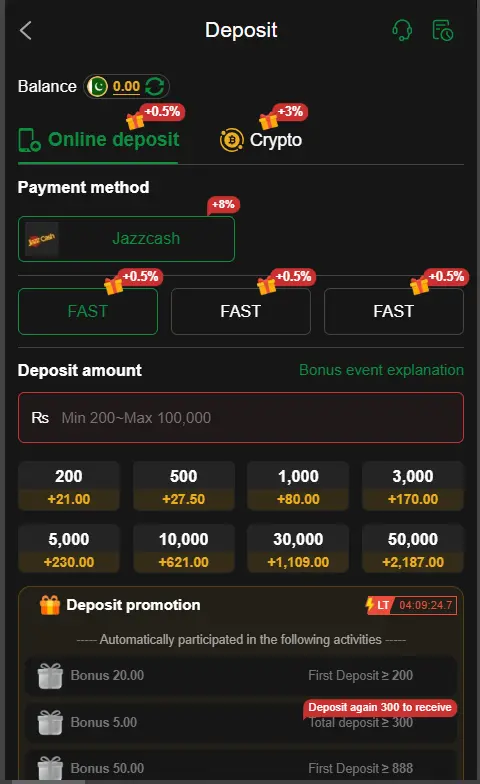This screenshot has width=480, height=784.
Task: Select the 200 deposit amount
Action: pos(68,486)
